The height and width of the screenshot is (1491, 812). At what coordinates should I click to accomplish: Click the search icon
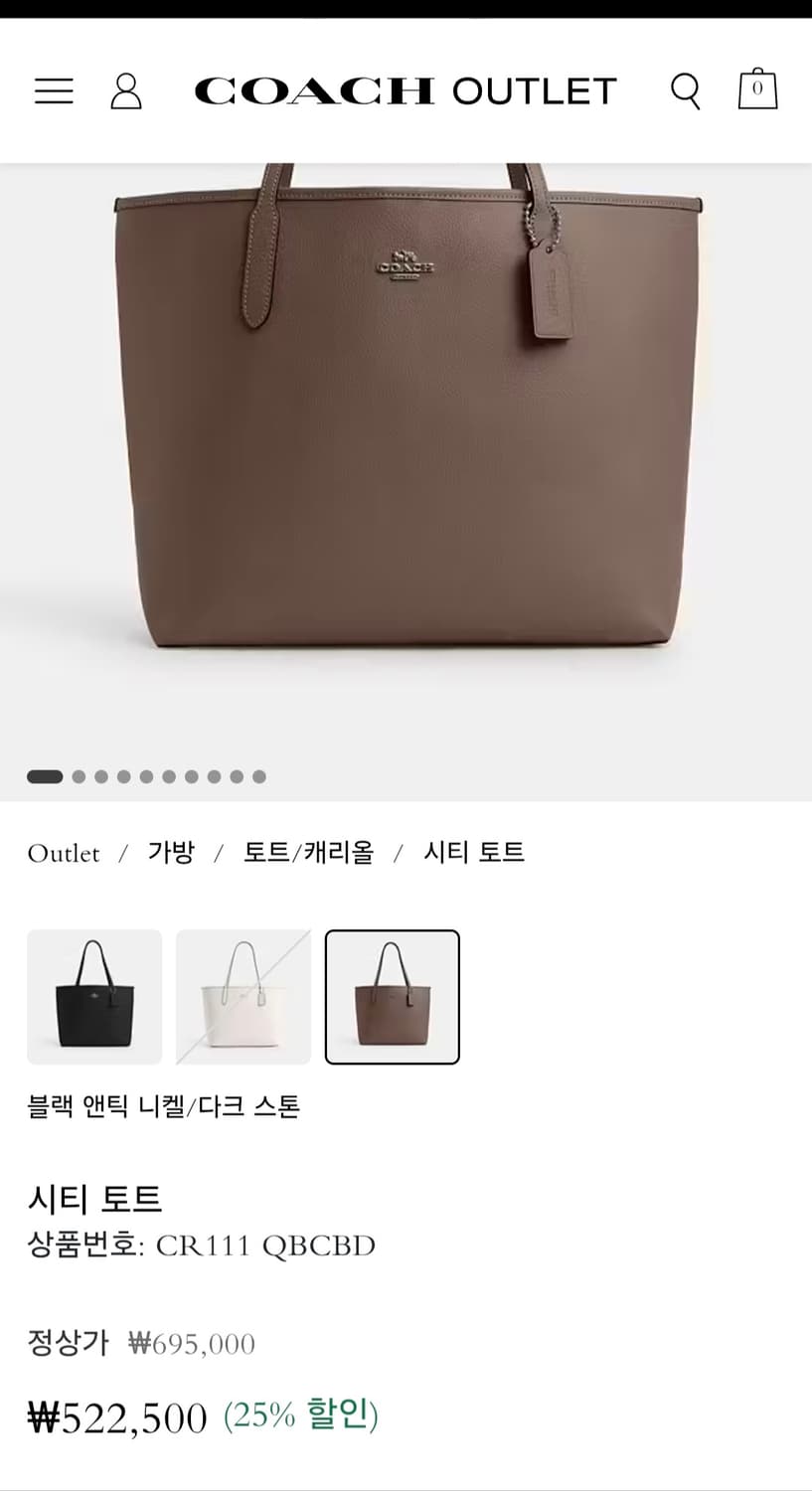click(685, 90)
